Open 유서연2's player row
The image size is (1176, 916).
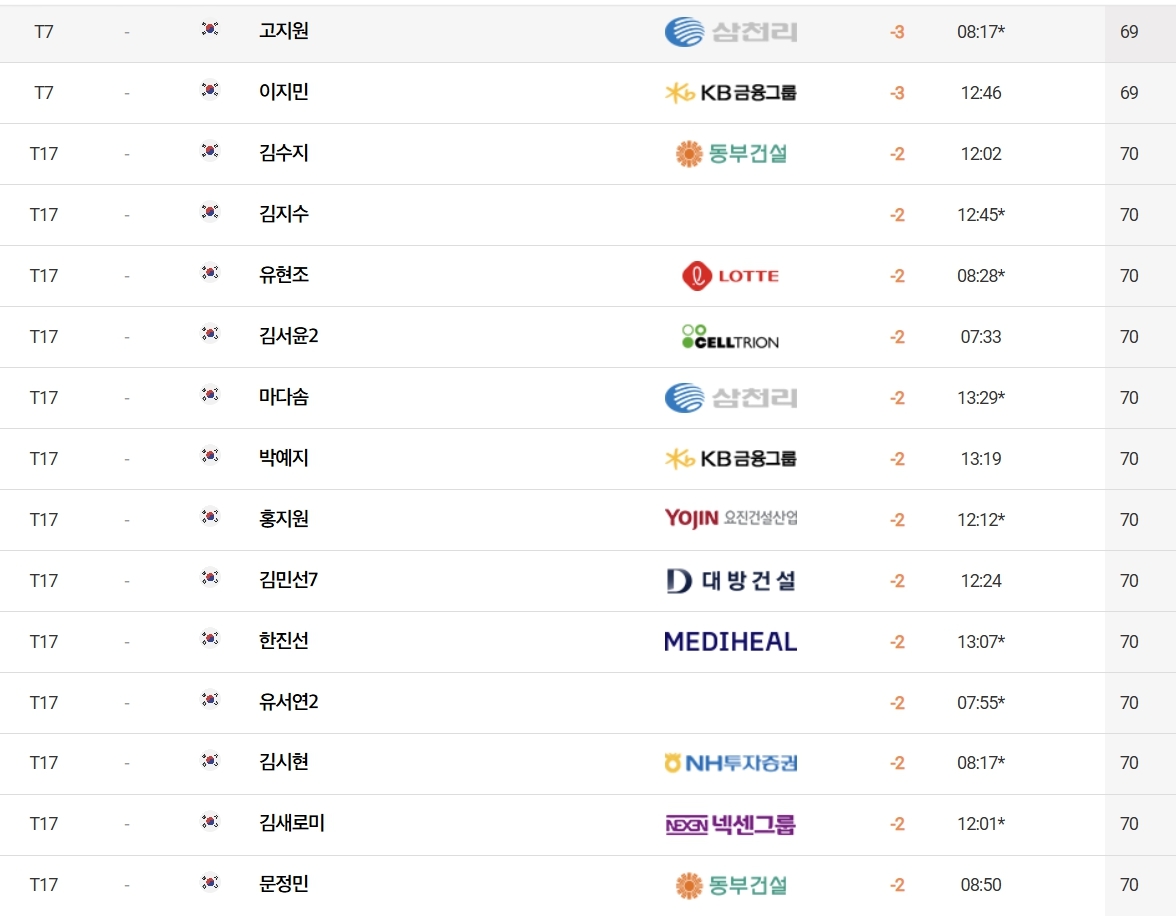coord(588,703)
